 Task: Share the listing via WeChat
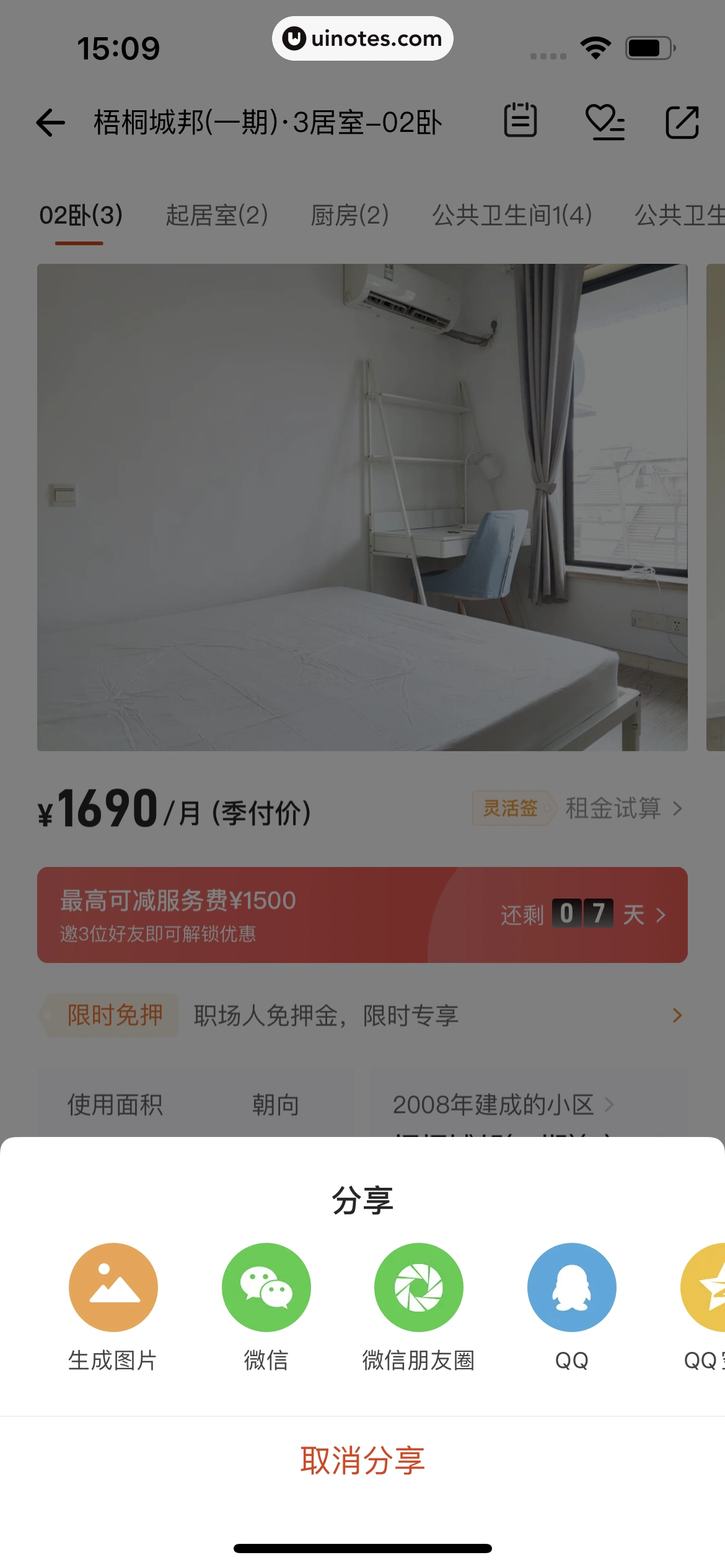click(266, 1287)
